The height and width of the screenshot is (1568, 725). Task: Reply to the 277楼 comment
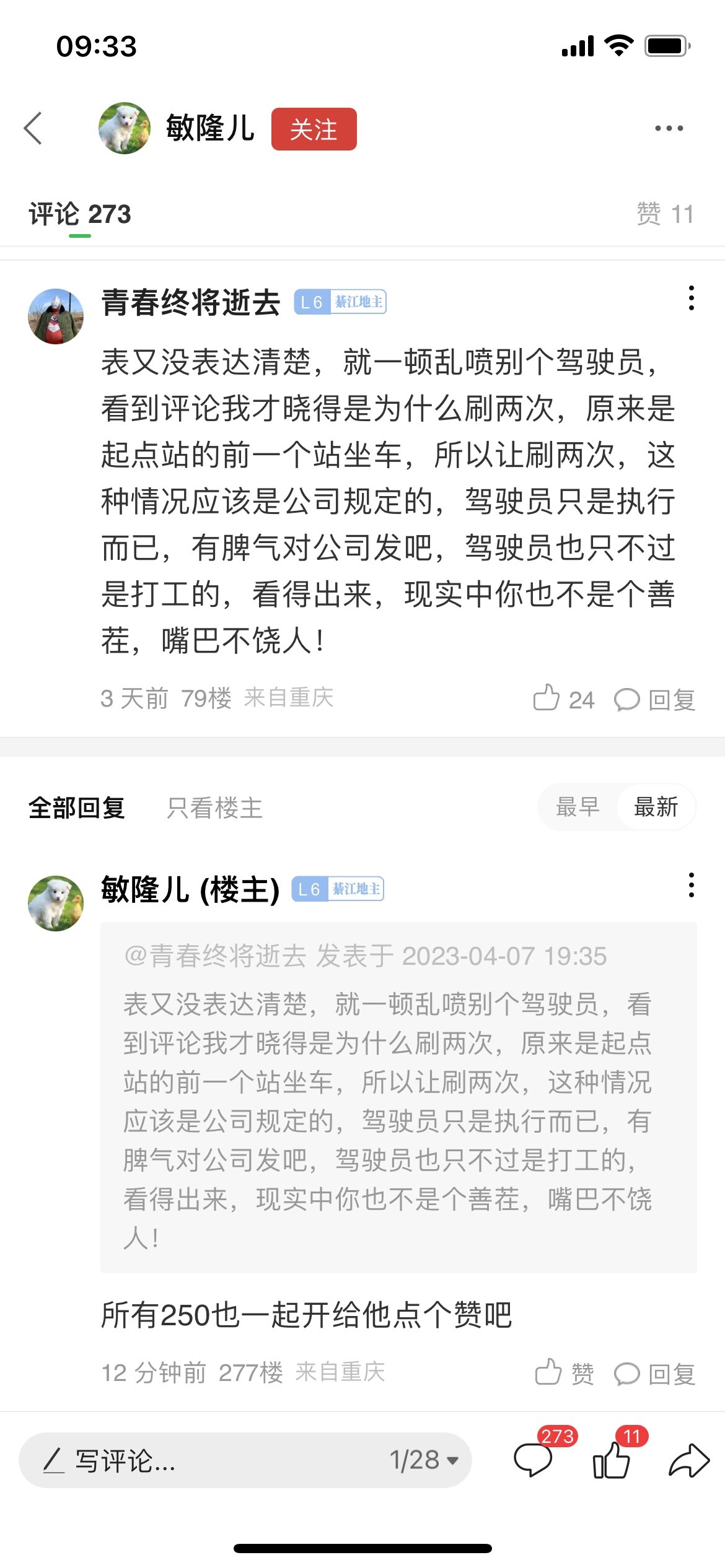tap(654, 1374)
